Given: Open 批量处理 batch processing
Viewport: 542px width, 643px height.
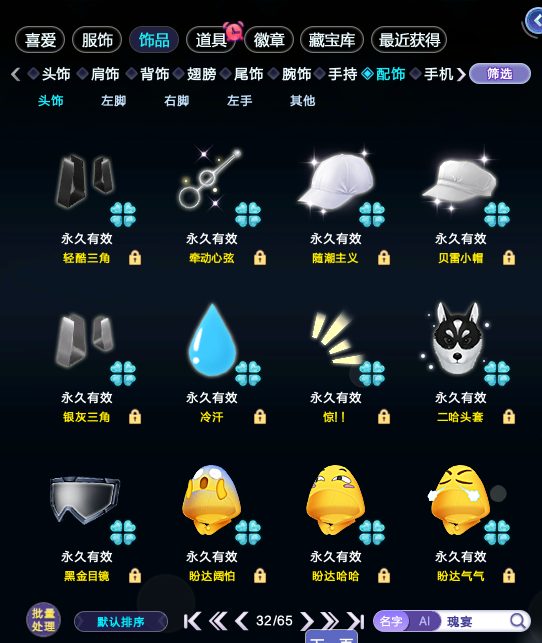Looking at the screenshot, I should pos(43,620).
